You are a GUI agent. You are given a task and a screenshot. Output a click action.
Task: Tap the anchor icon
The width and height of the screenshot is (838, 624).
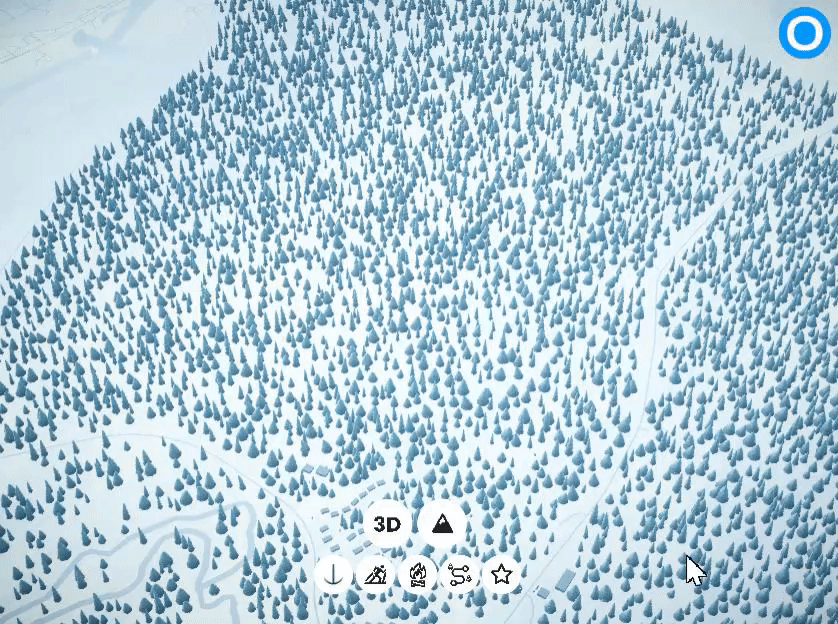pyautogui.click(x=332, y=575)
